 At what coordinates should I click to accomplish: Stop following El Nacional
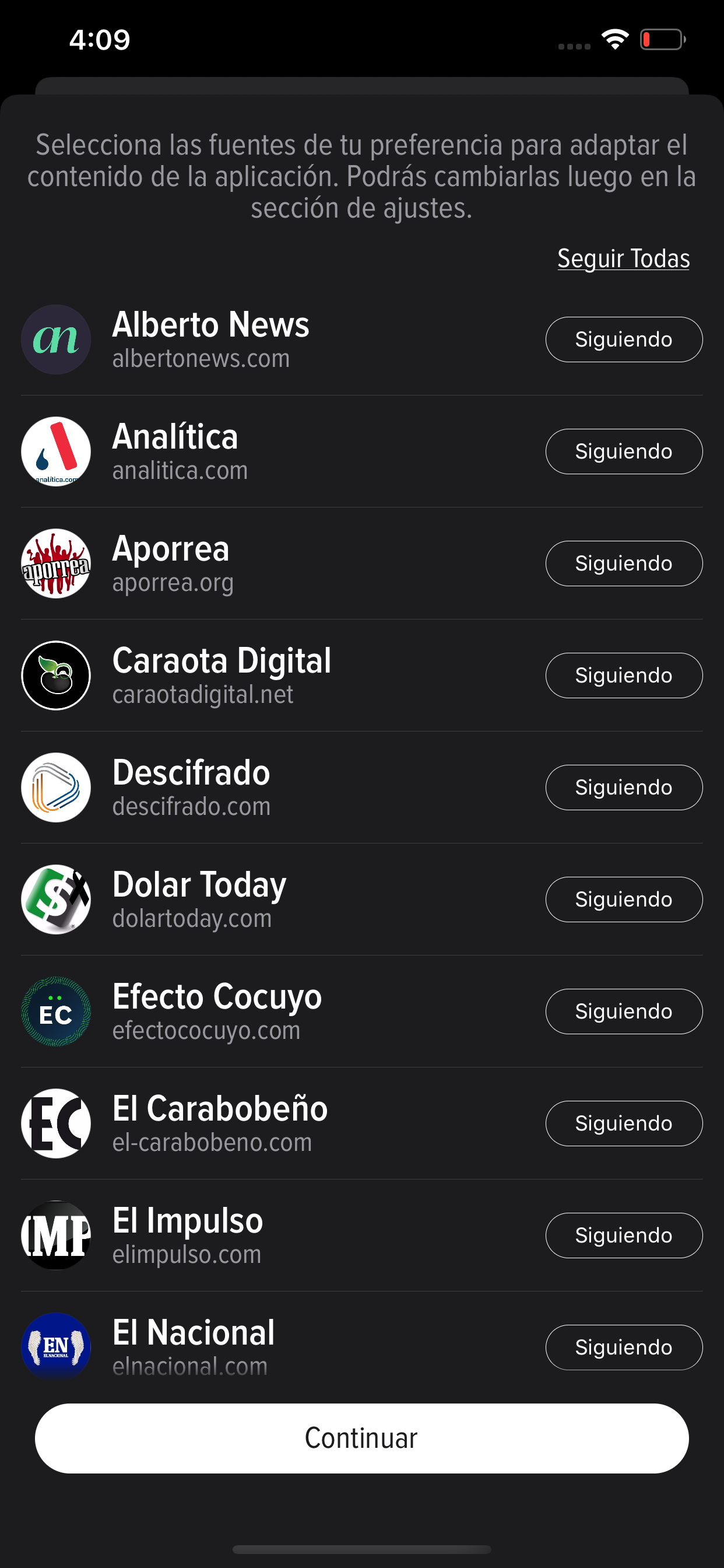click(624, 1347)
